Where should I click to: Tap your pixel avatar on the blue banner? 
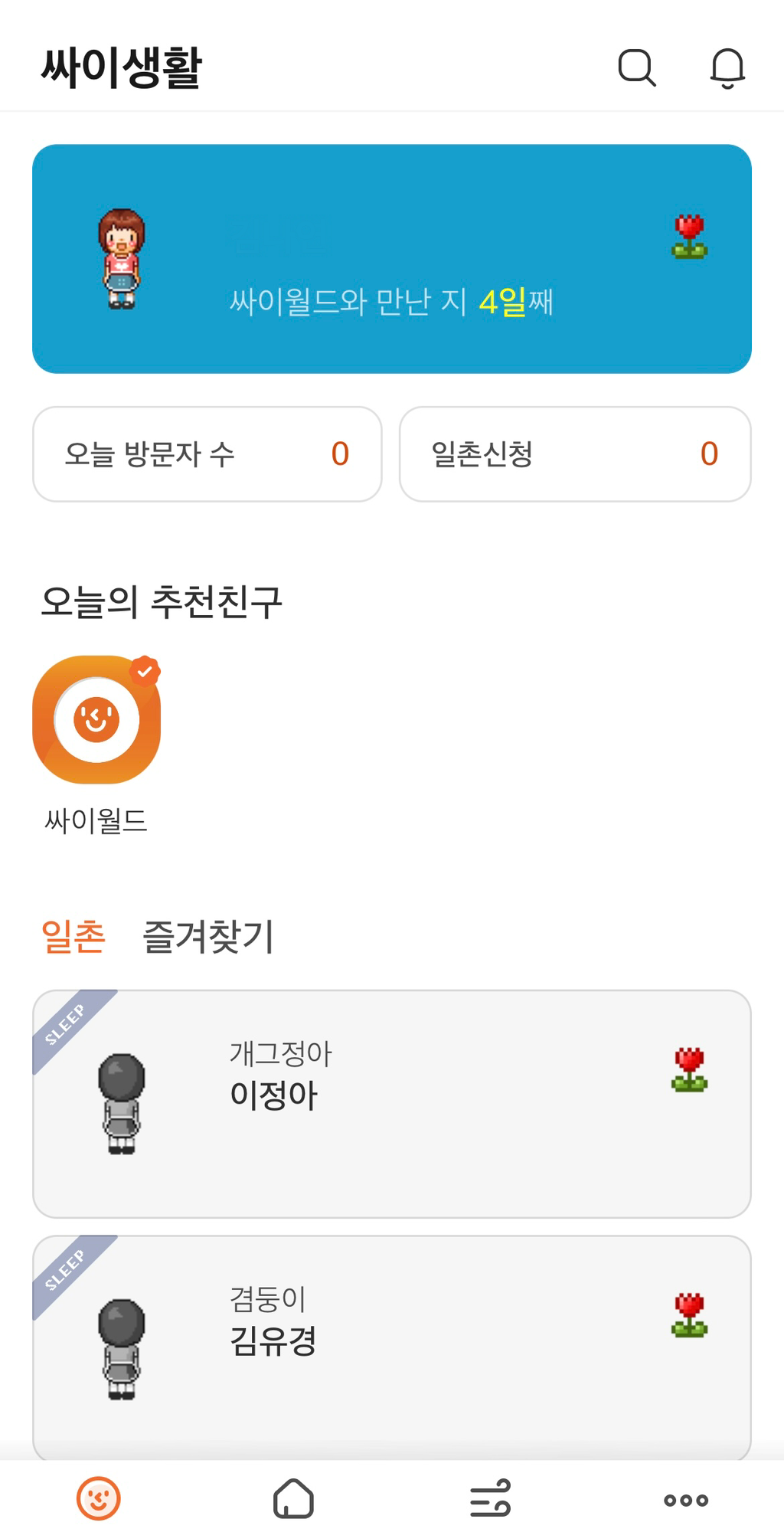(119, 257)
